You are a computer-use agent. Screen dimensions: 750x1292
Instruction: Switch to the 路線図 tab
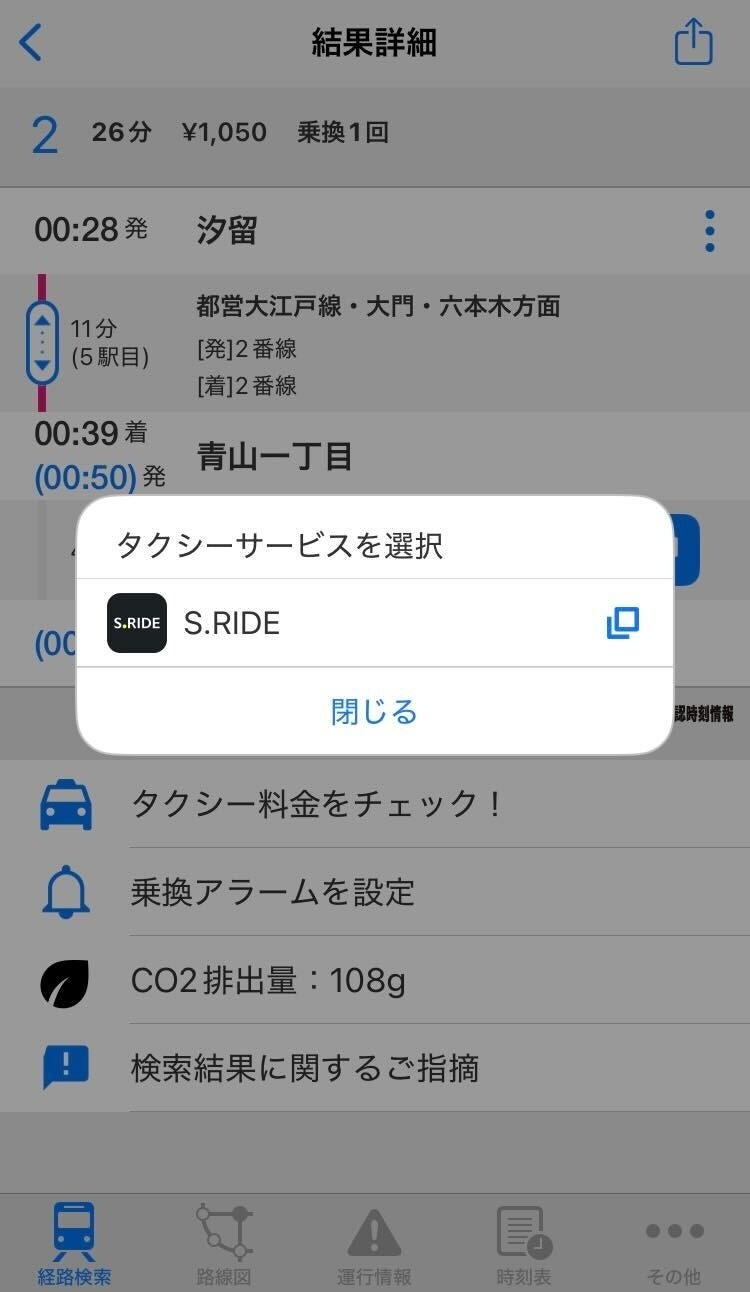click(224, 1244)
